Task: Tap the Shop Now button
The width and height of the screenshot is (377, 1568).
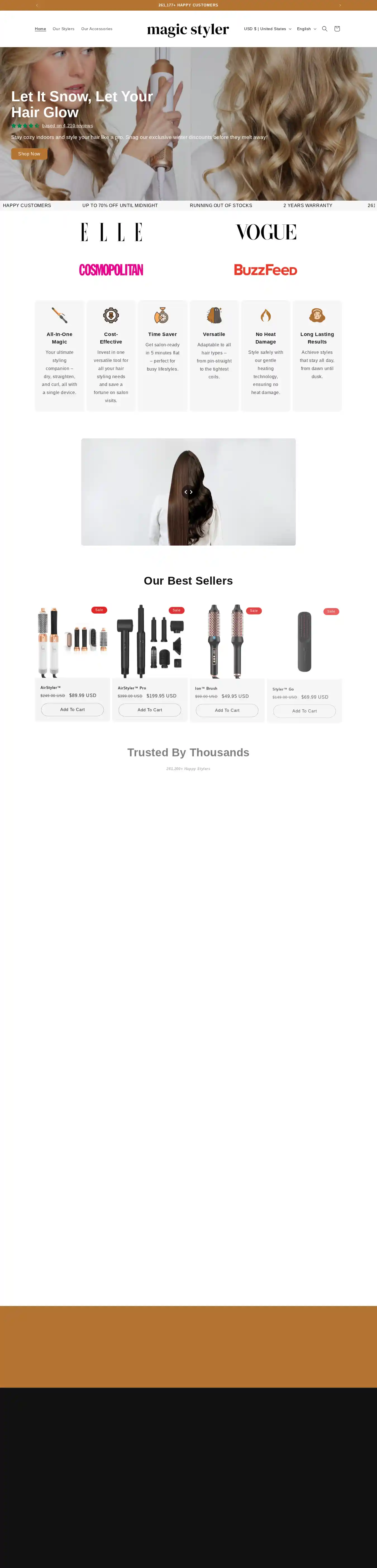Action: pos(29,154)
